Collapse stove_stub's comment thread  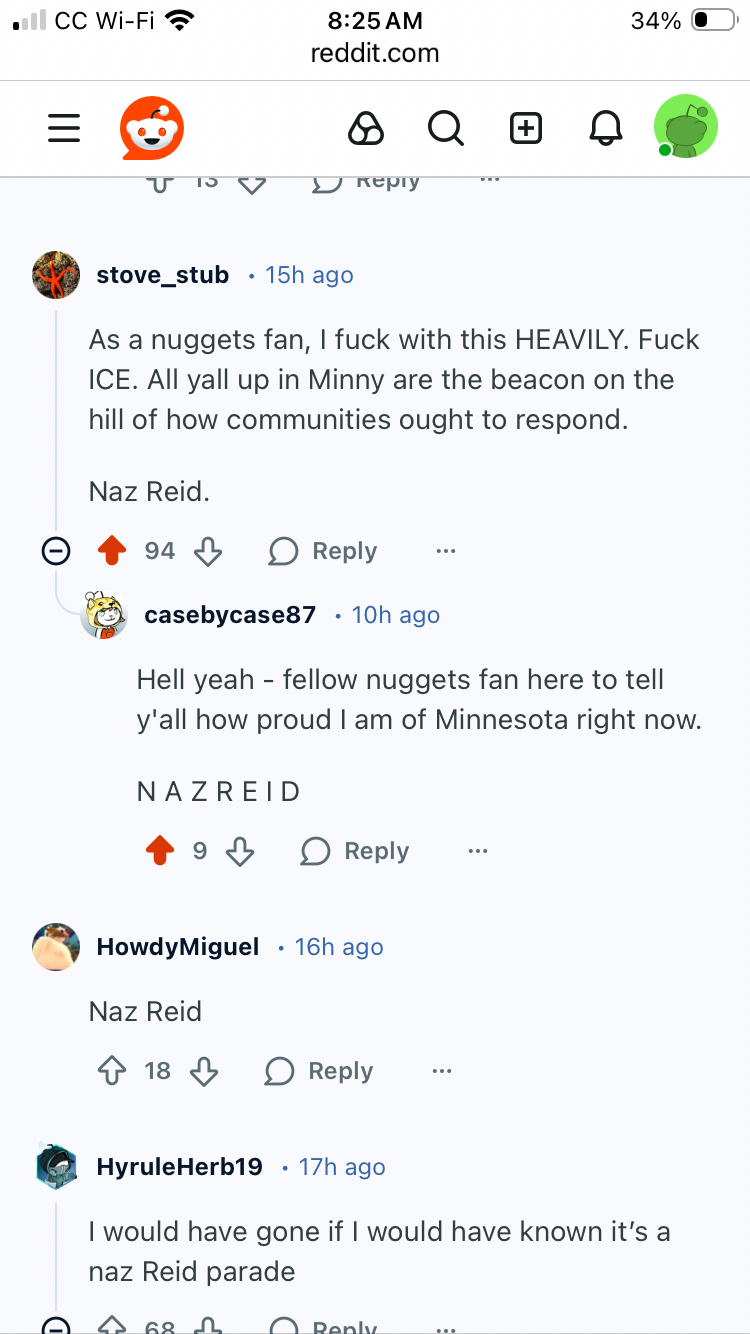point(56,551)
